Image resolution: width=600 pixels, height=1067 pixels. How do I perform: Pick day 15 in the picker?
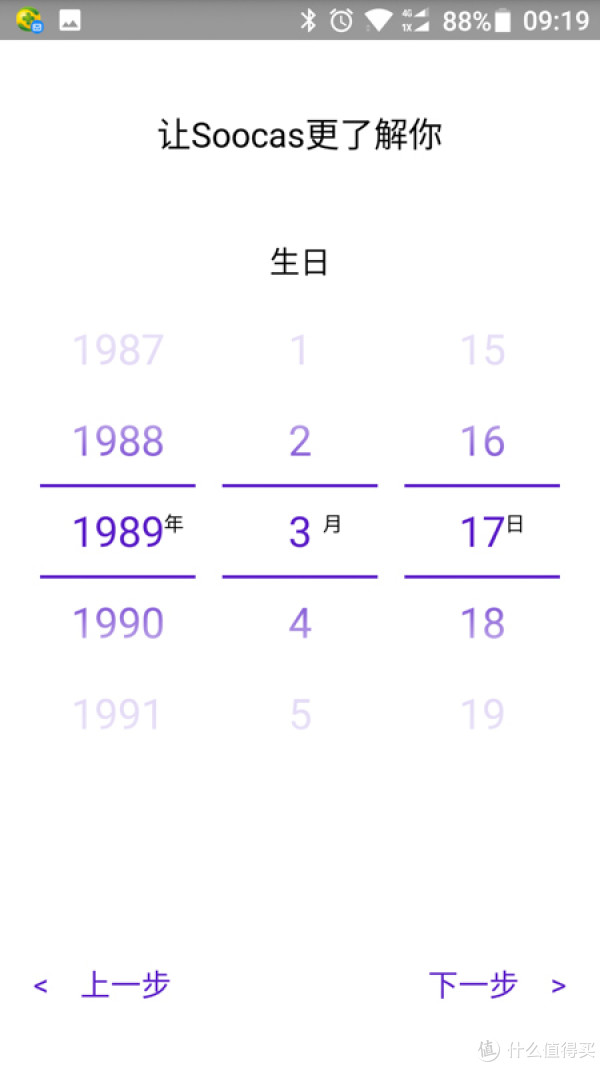point(482,350)
